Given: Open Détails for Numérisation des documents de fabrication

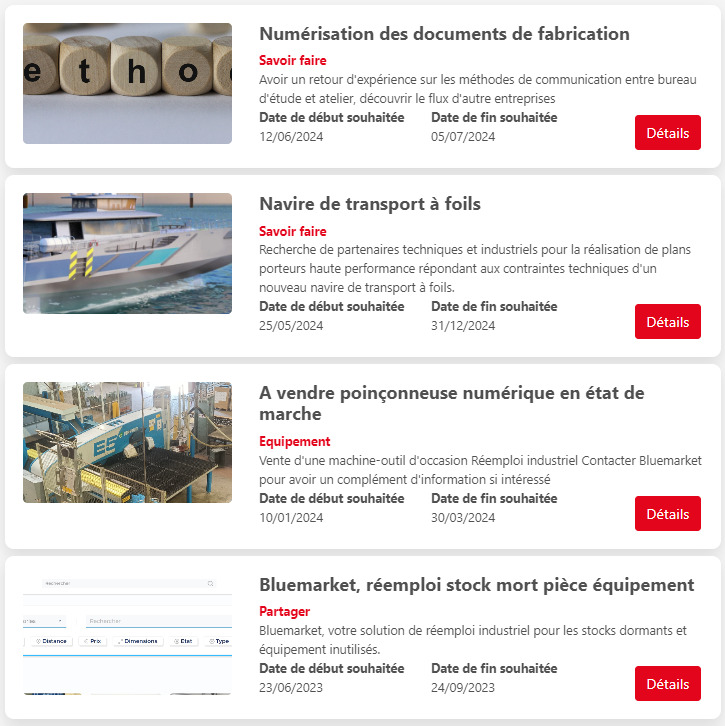Looking at the screenshot, I should (x=667, y=132).
